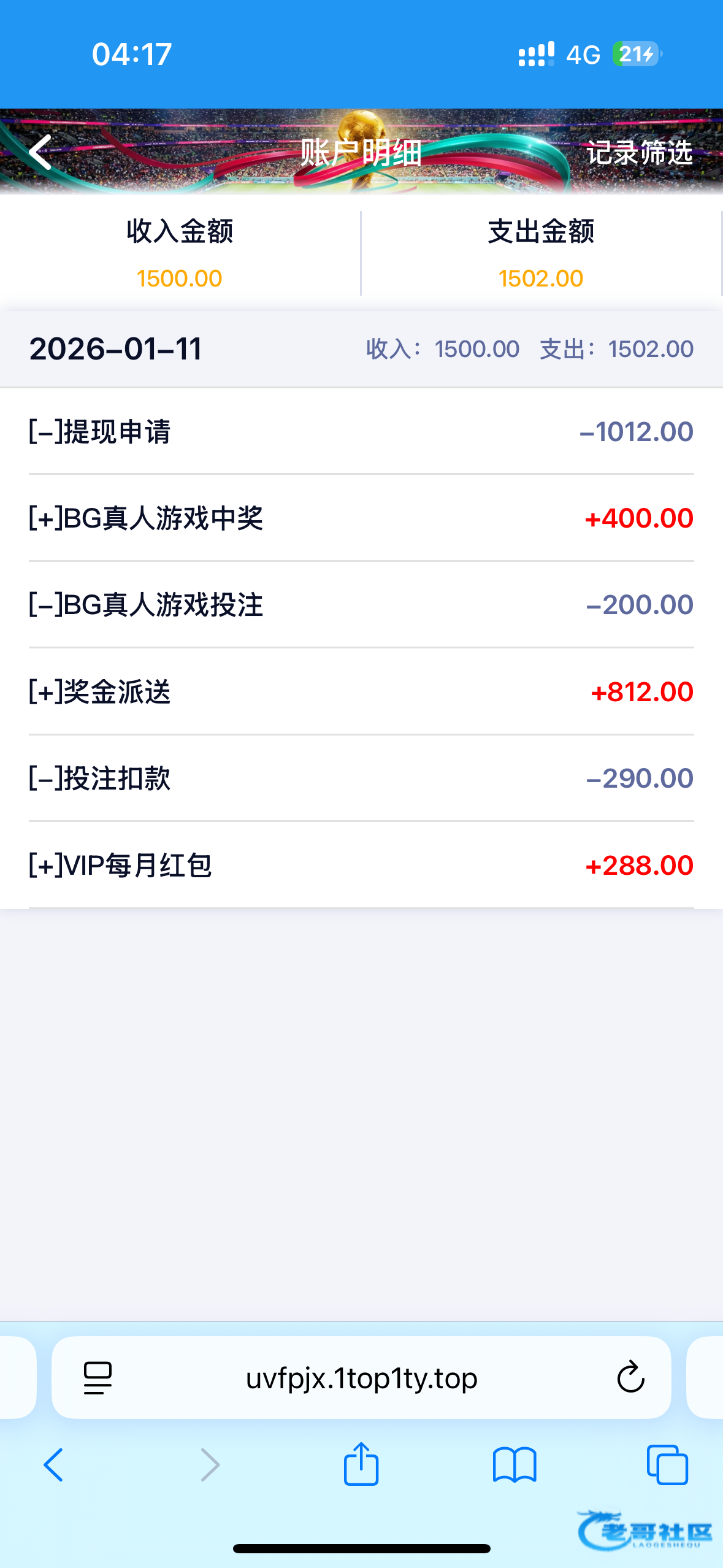723x1568 pixels.
Task: Open 记录筛选 record filter
Action: (x=639, y=153)
